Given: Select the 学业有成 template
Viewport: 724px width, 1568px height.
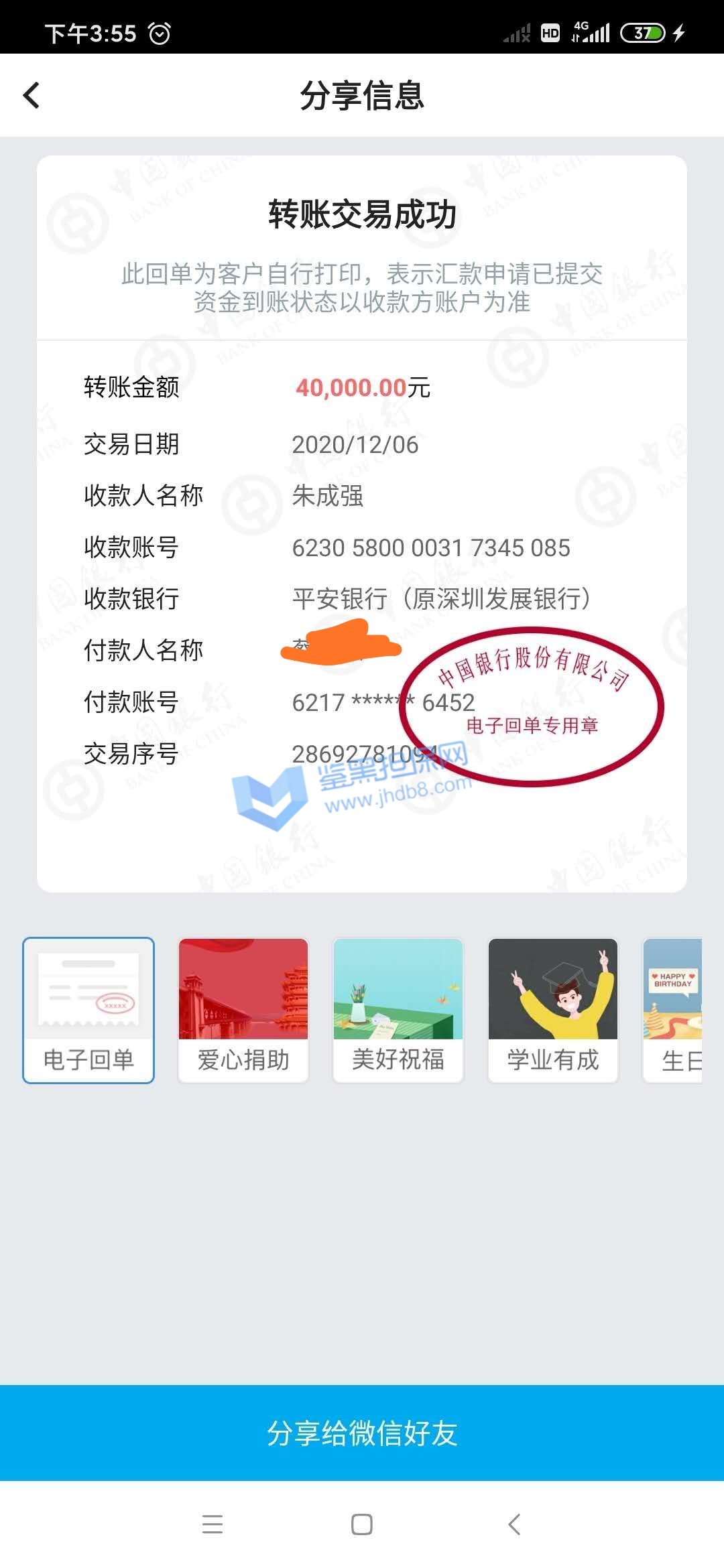Looking at the screenshot, I should (553, 1010).
